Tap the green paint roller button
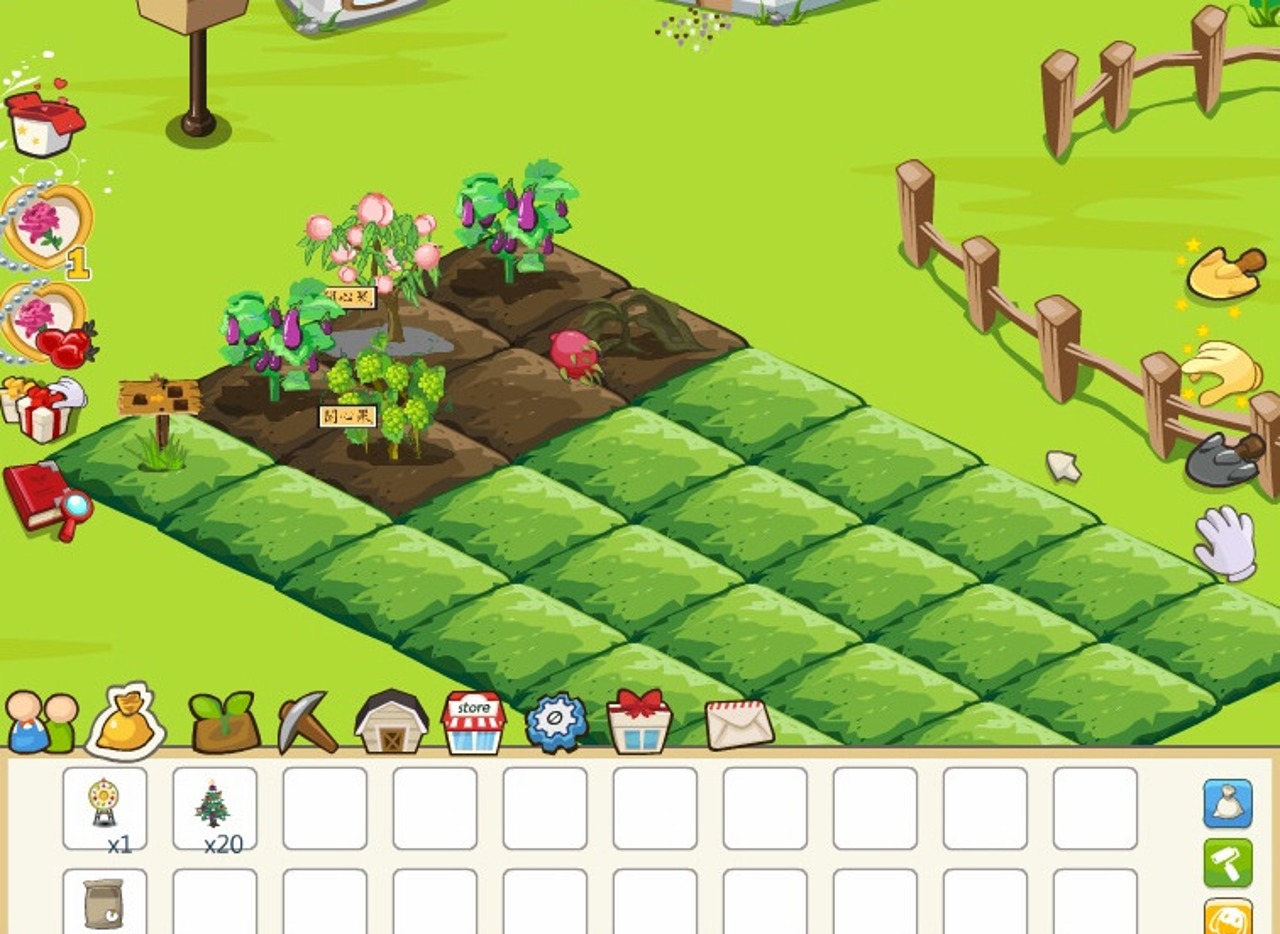Image resolution: width=1280 pixels, height=934 pixels. tap(1227, 863)
